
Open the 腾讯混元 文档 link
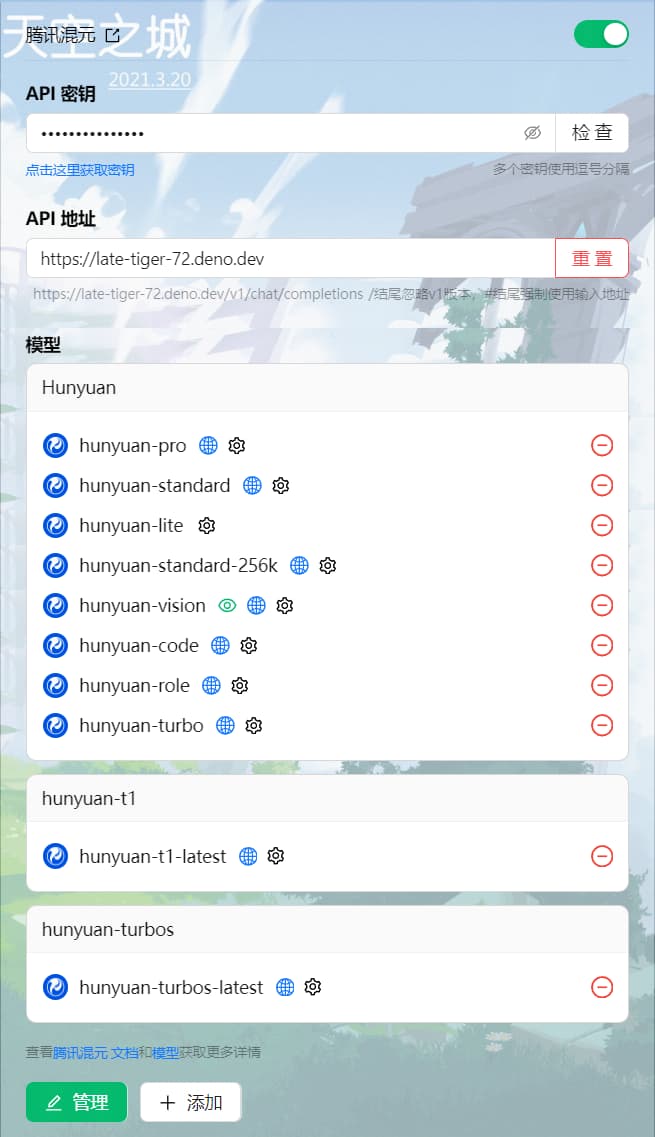(95, 1052)
